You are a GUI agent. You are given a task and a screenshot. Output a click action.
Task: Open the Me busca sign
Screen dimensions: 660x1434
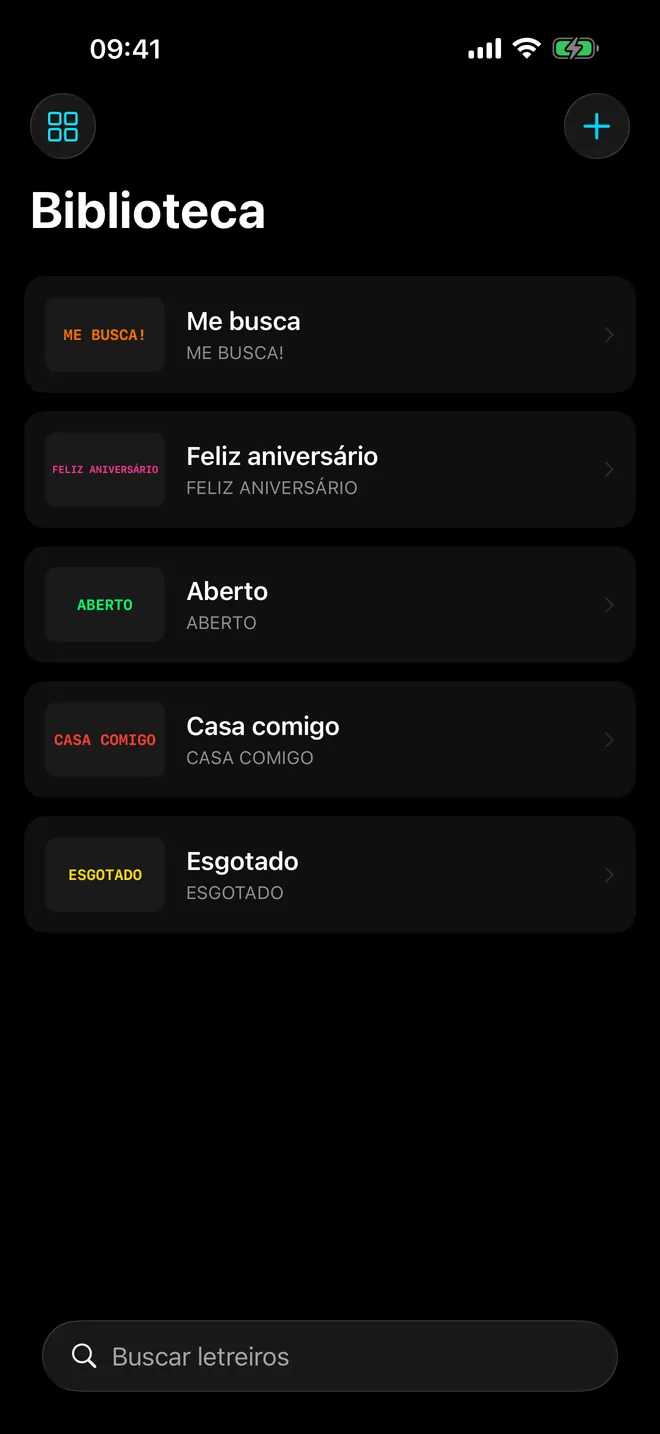click(330, 335)
